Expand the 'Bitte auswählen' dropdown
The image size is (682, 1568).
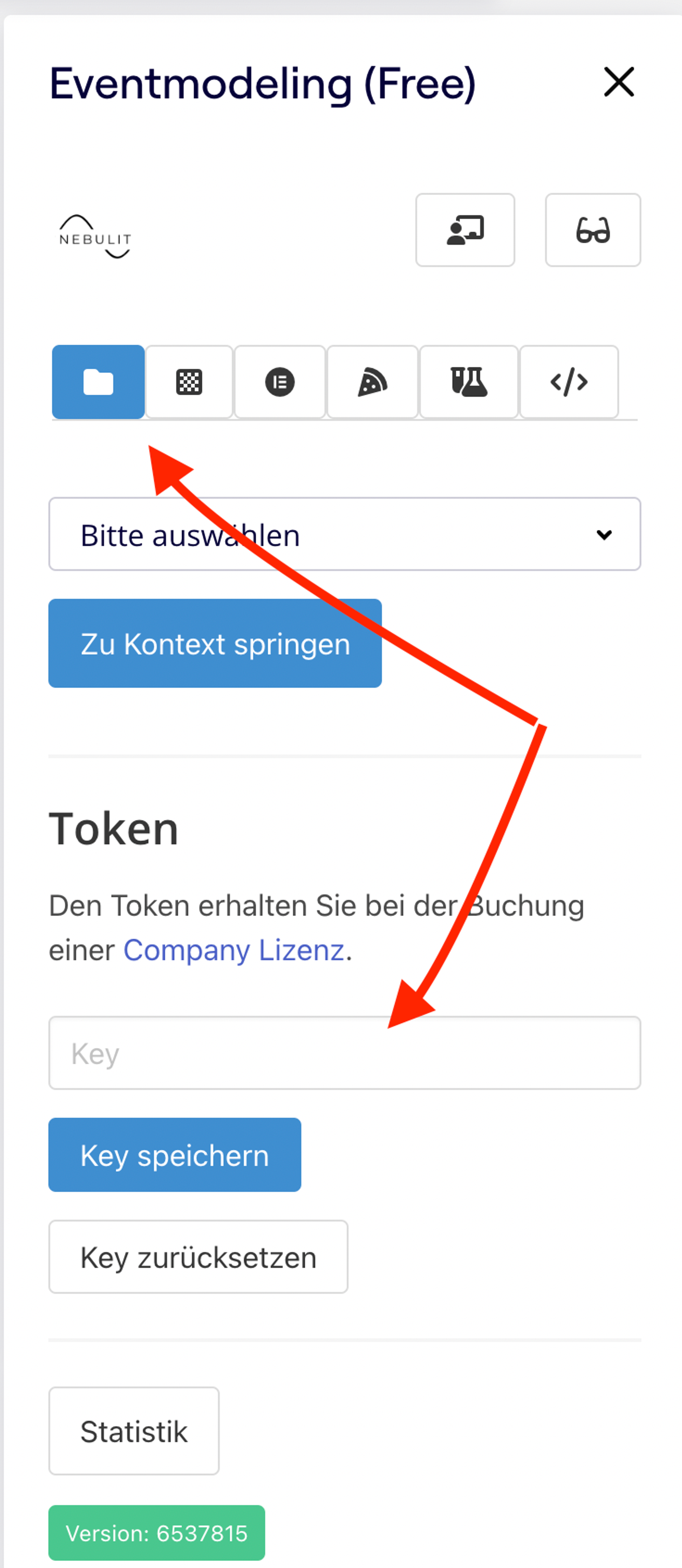345,534
